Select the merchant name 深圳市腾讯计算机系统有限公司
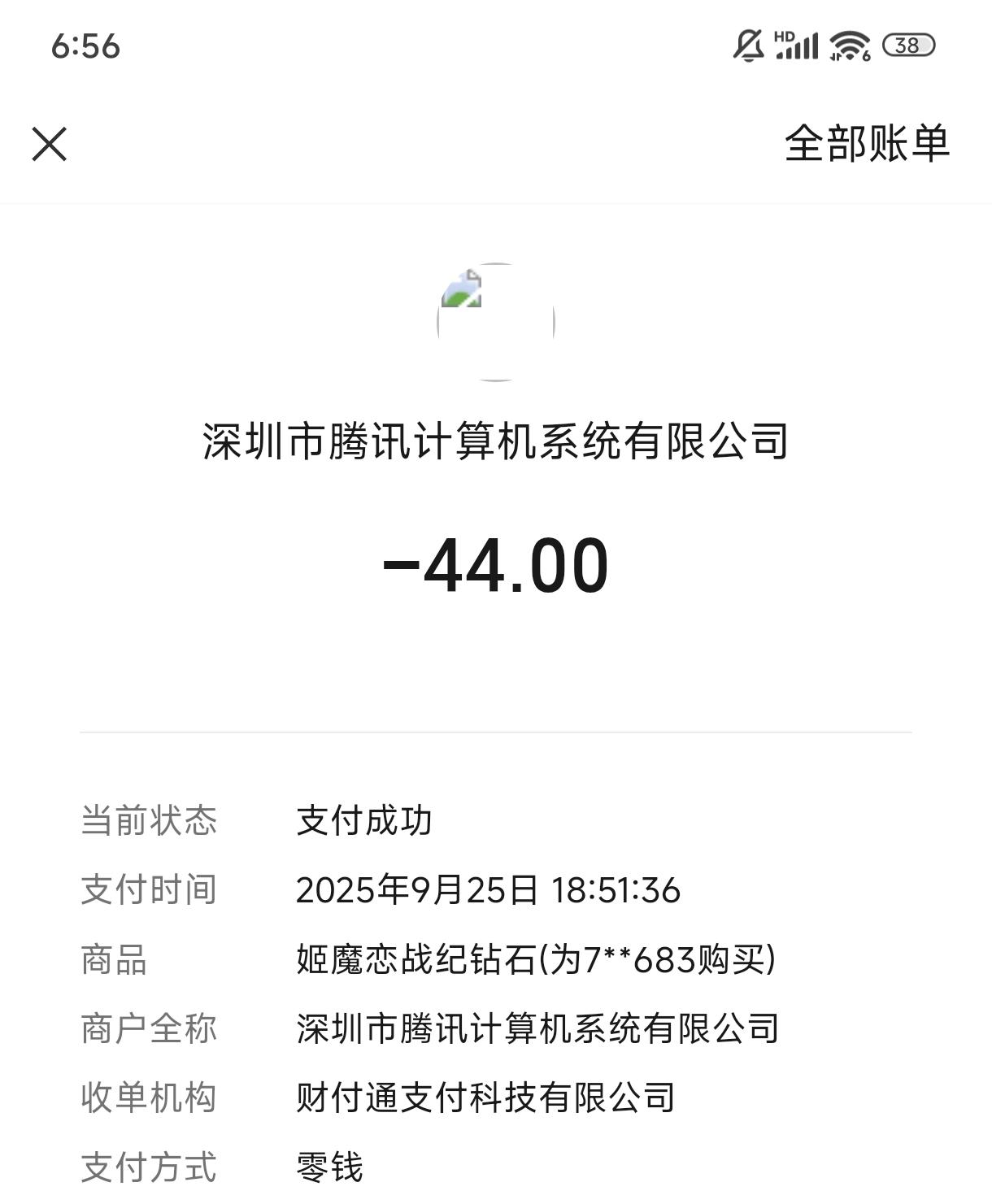992x1204 pixels. click(494, 439)
